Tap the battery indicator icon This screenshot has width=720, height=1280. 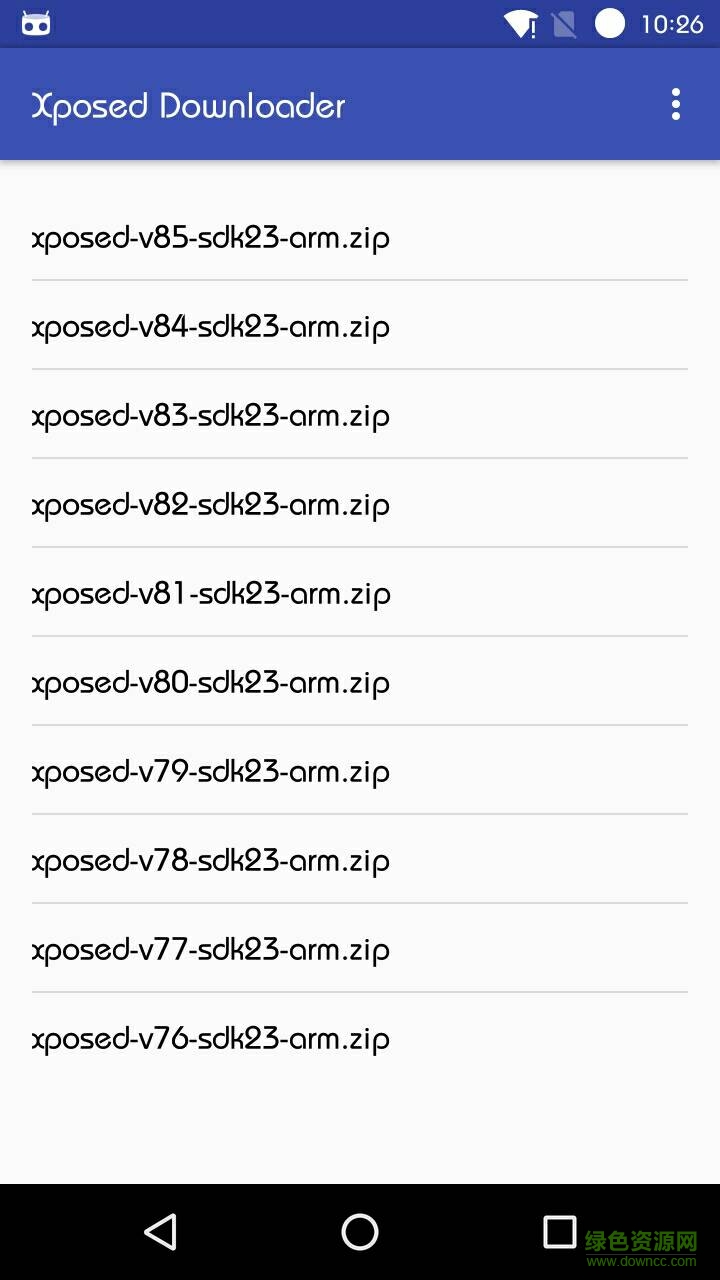tap(610, 22)
